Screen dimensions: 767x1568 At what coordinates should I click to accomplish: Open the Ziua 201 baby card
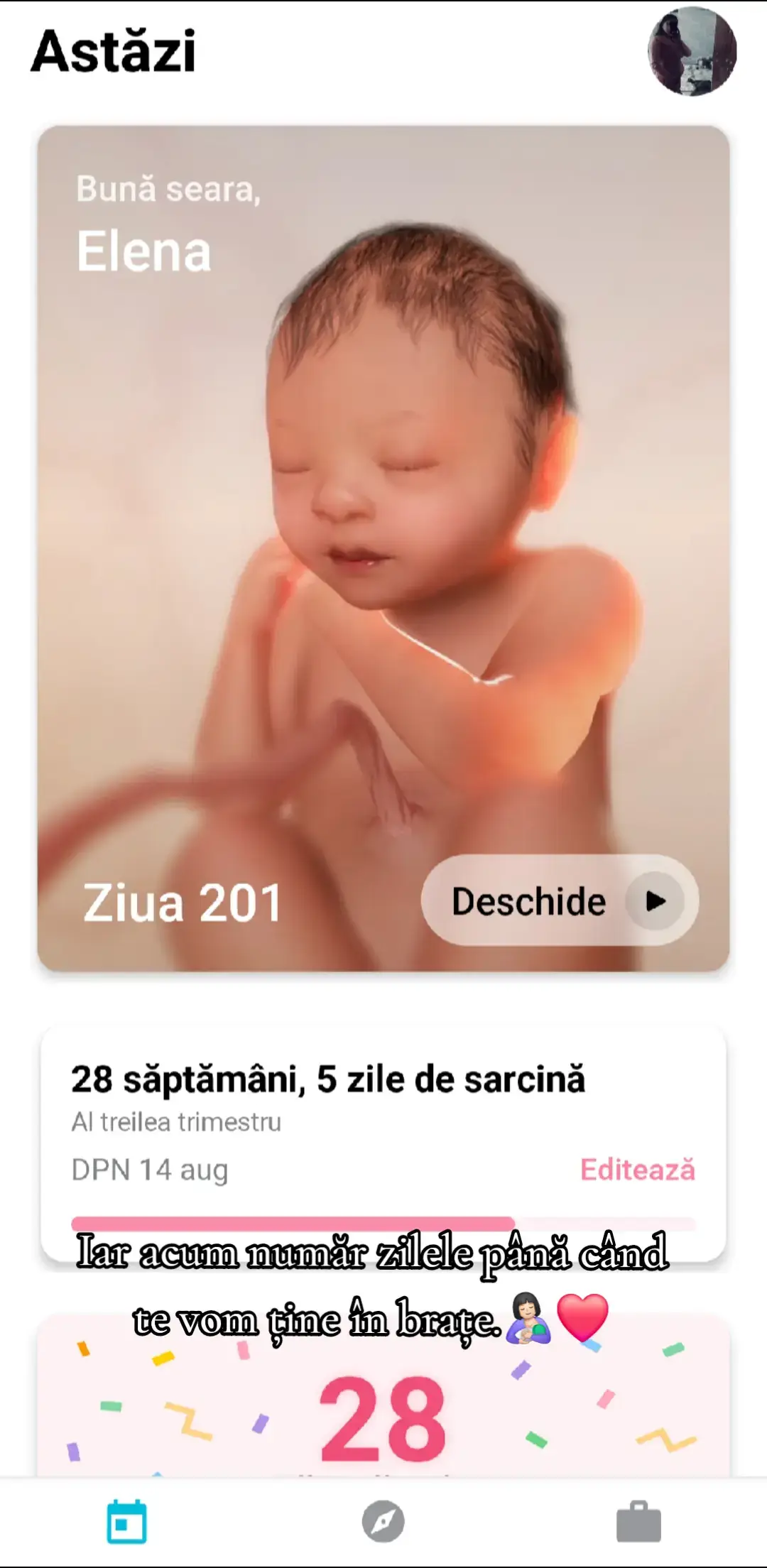383,548
